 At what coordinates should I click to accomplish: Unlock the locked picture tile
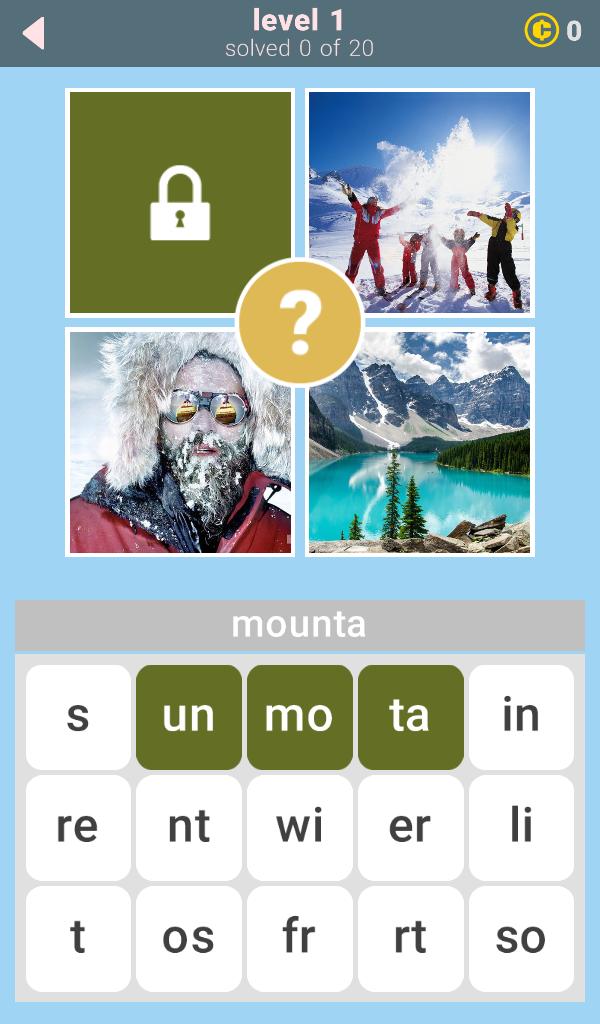point(180,202)
